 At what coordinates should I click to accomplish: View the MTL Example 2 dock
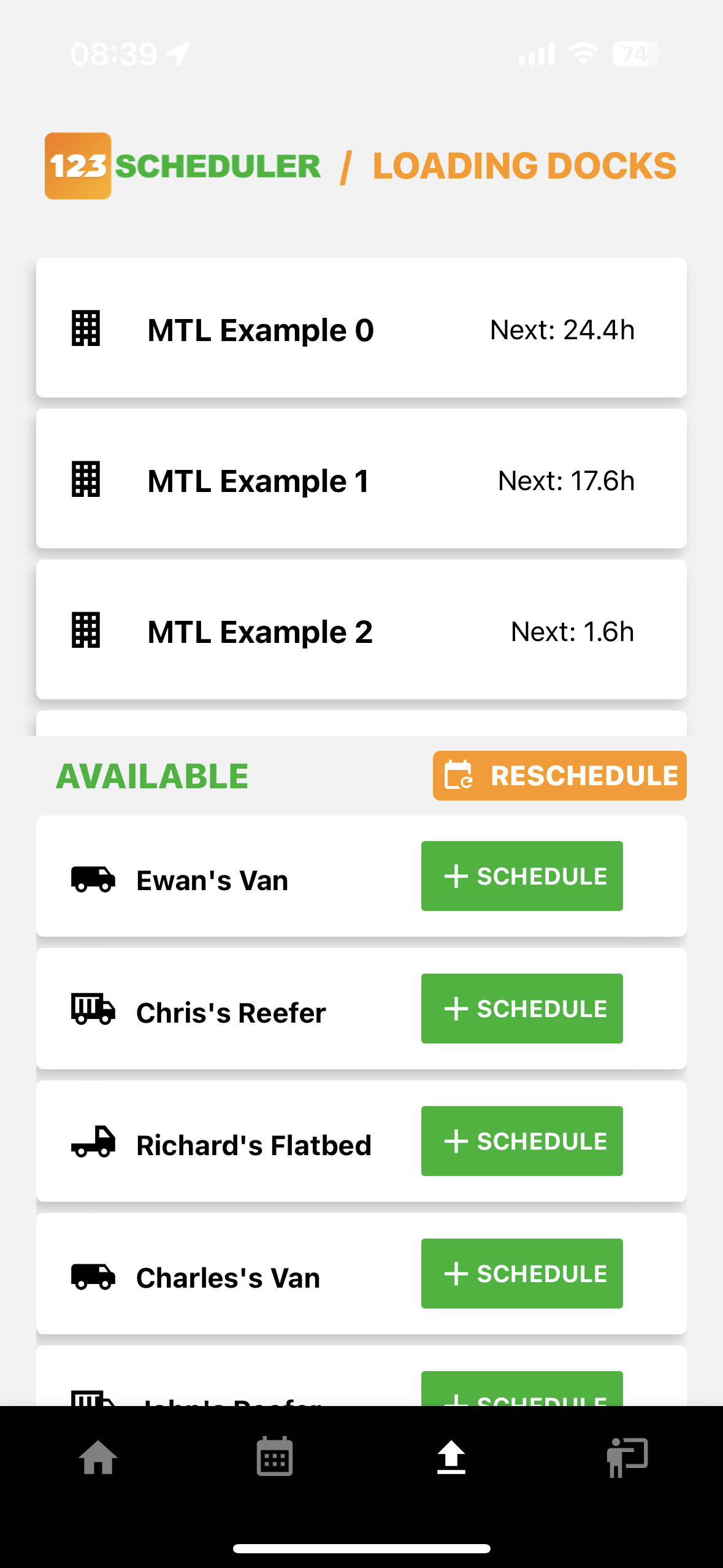361,631
